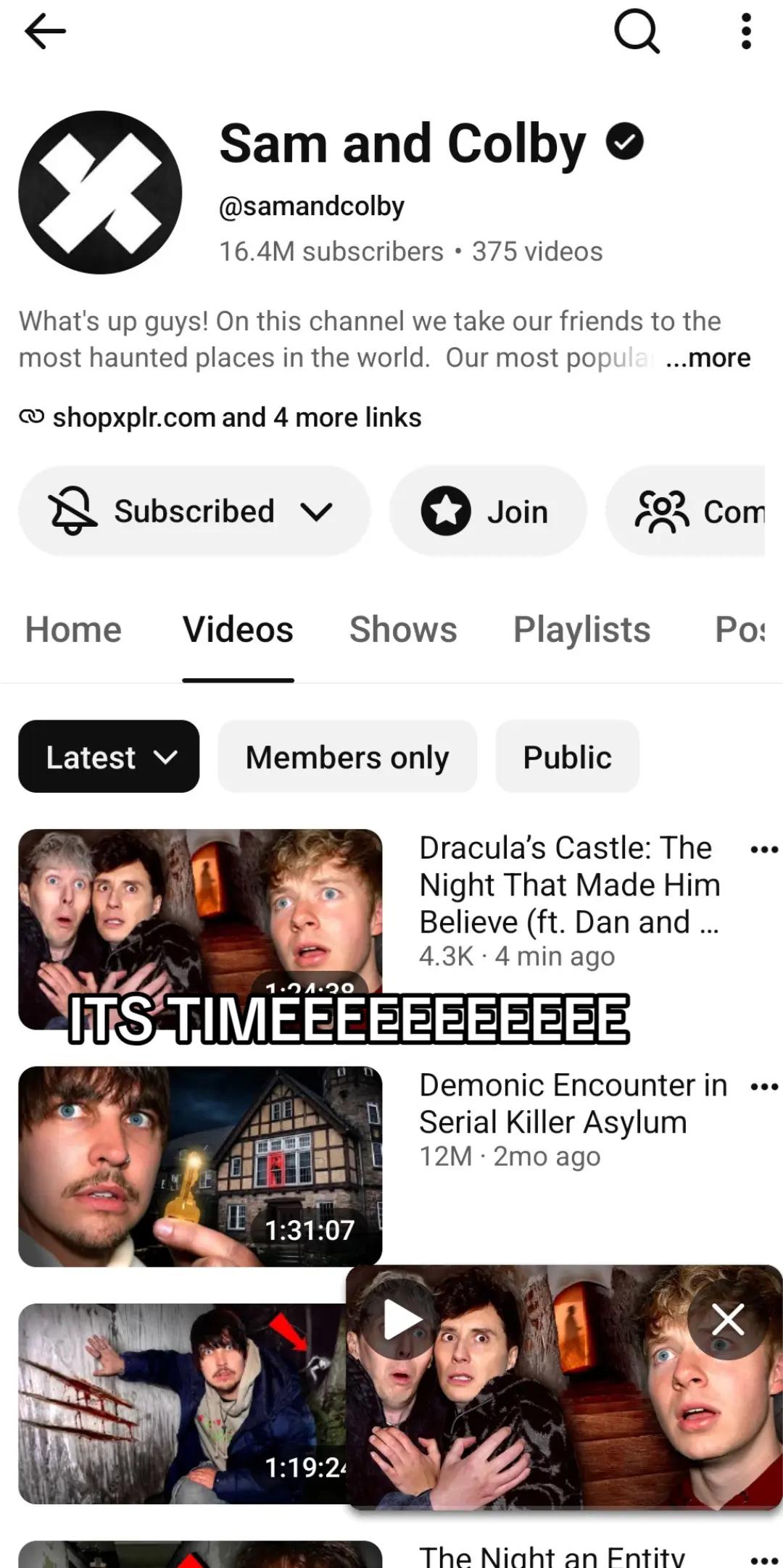The width and height of the screenshot is (783, 1568).
Task: Open the Latest sort dropdown
Action: (109, 756)
